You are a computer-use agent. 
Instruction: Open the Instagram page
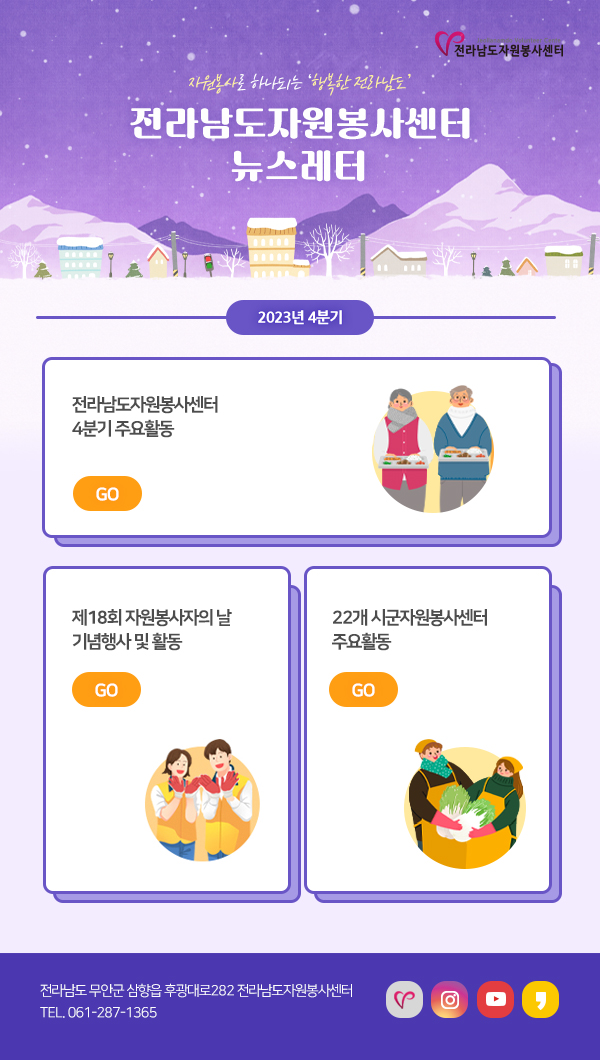(450, 999)
